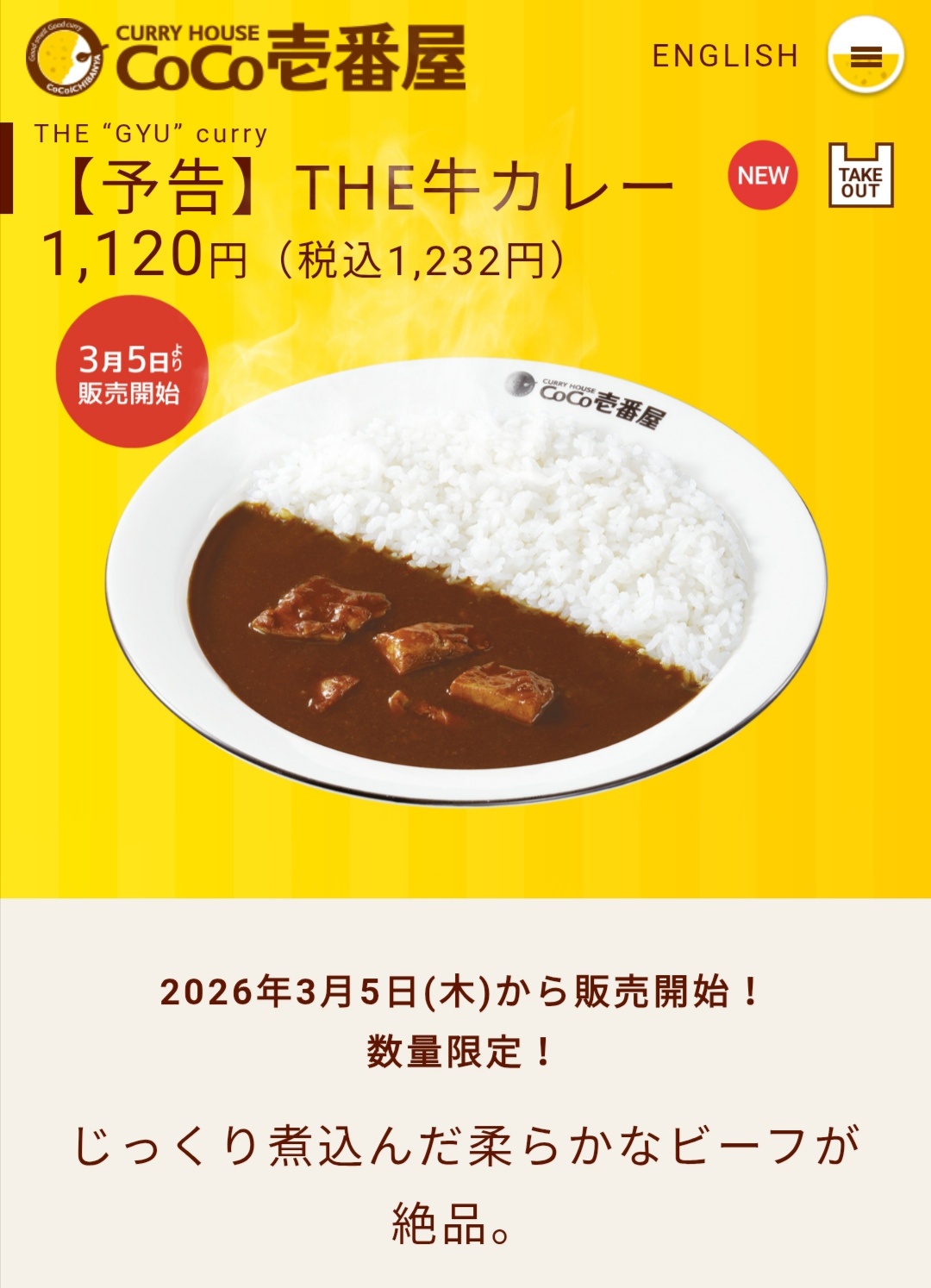Screen dimensions: 931x1288
Task: Switch the site to ENGLISH
Action: pos(725,57)
